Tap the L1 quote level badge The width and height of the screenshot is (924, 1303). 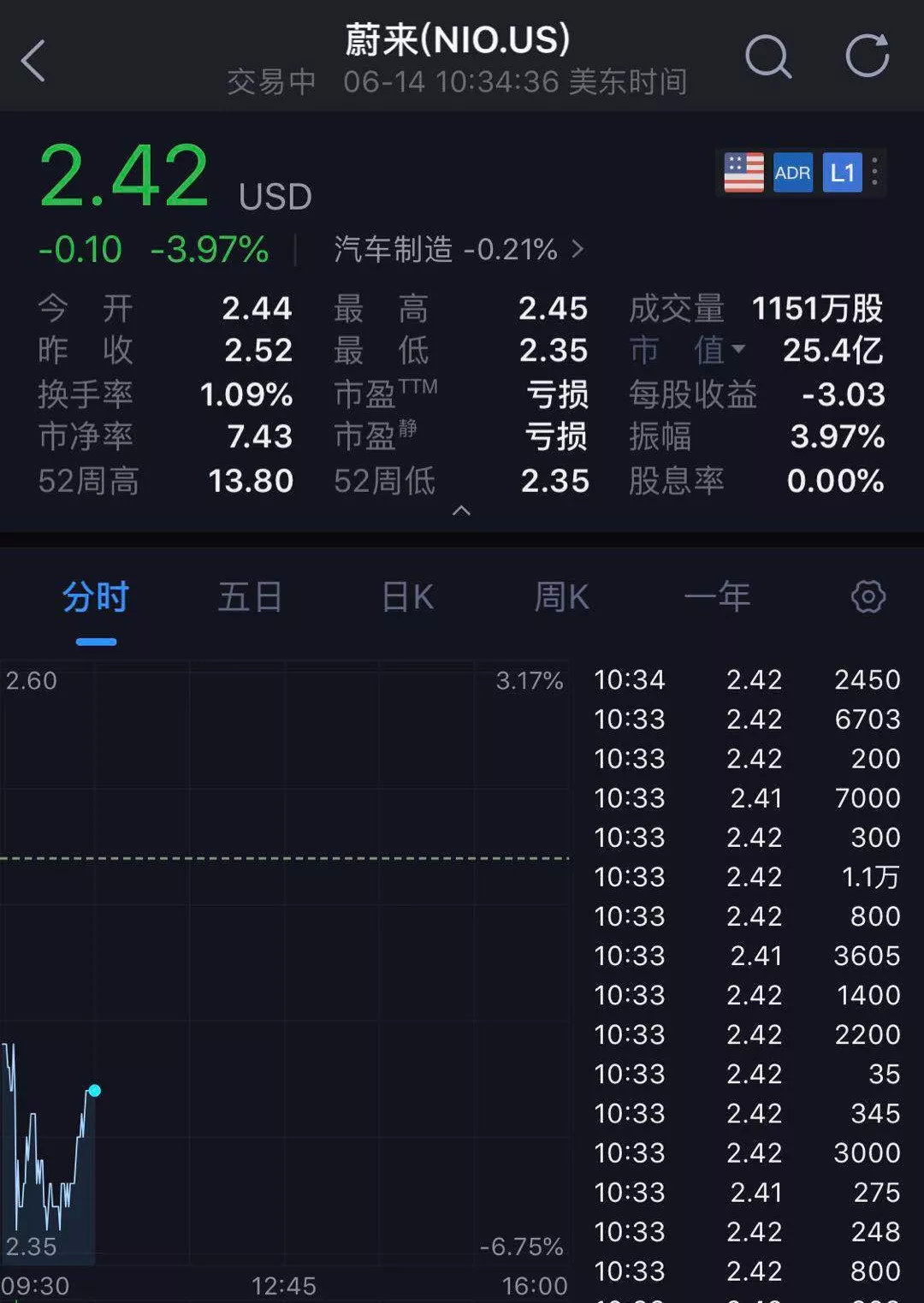coord(842,173)
